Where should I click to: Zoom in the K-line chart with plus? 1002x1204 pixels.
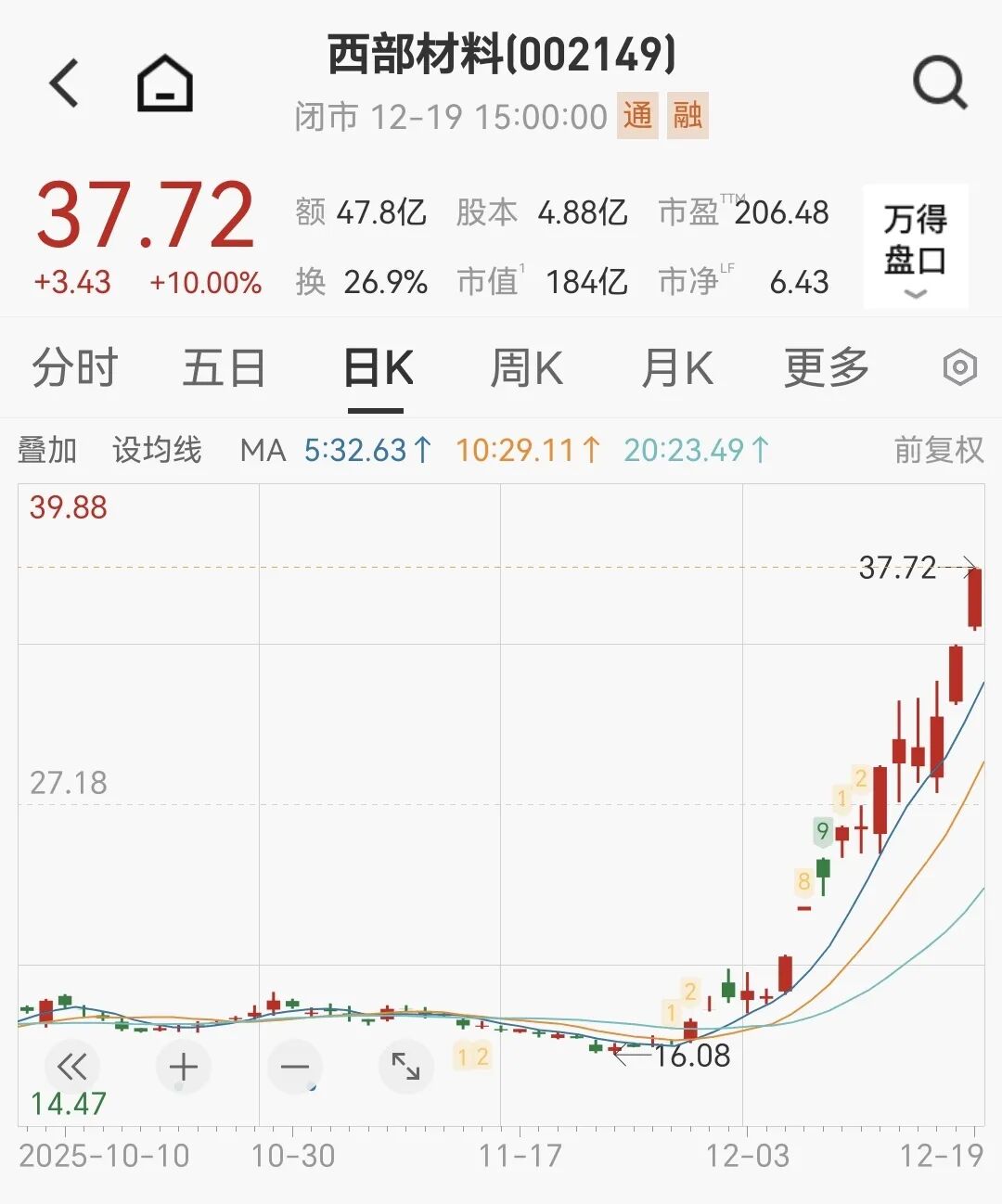click(184, 1068)
